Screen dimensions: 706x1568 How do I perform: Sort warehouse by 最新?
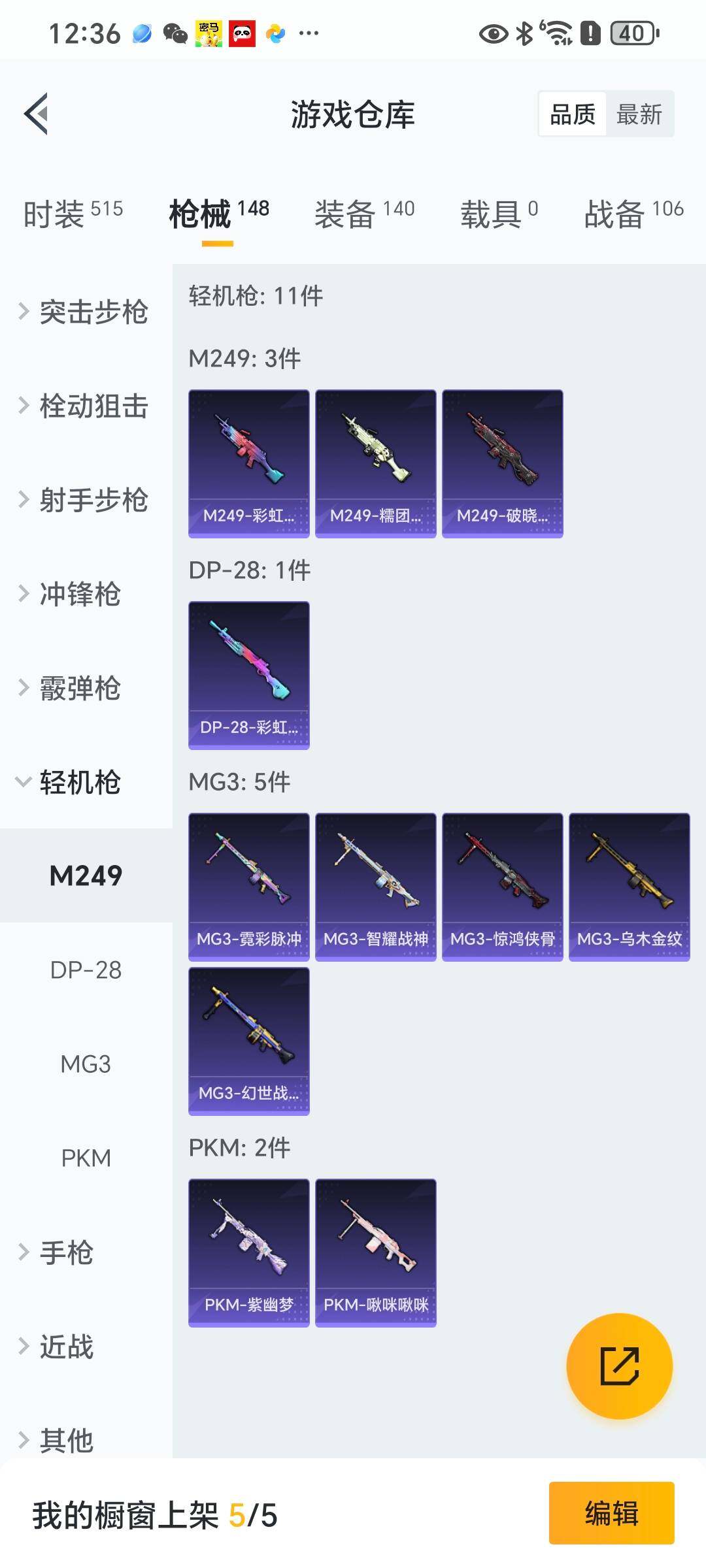[x=639, y=114]
